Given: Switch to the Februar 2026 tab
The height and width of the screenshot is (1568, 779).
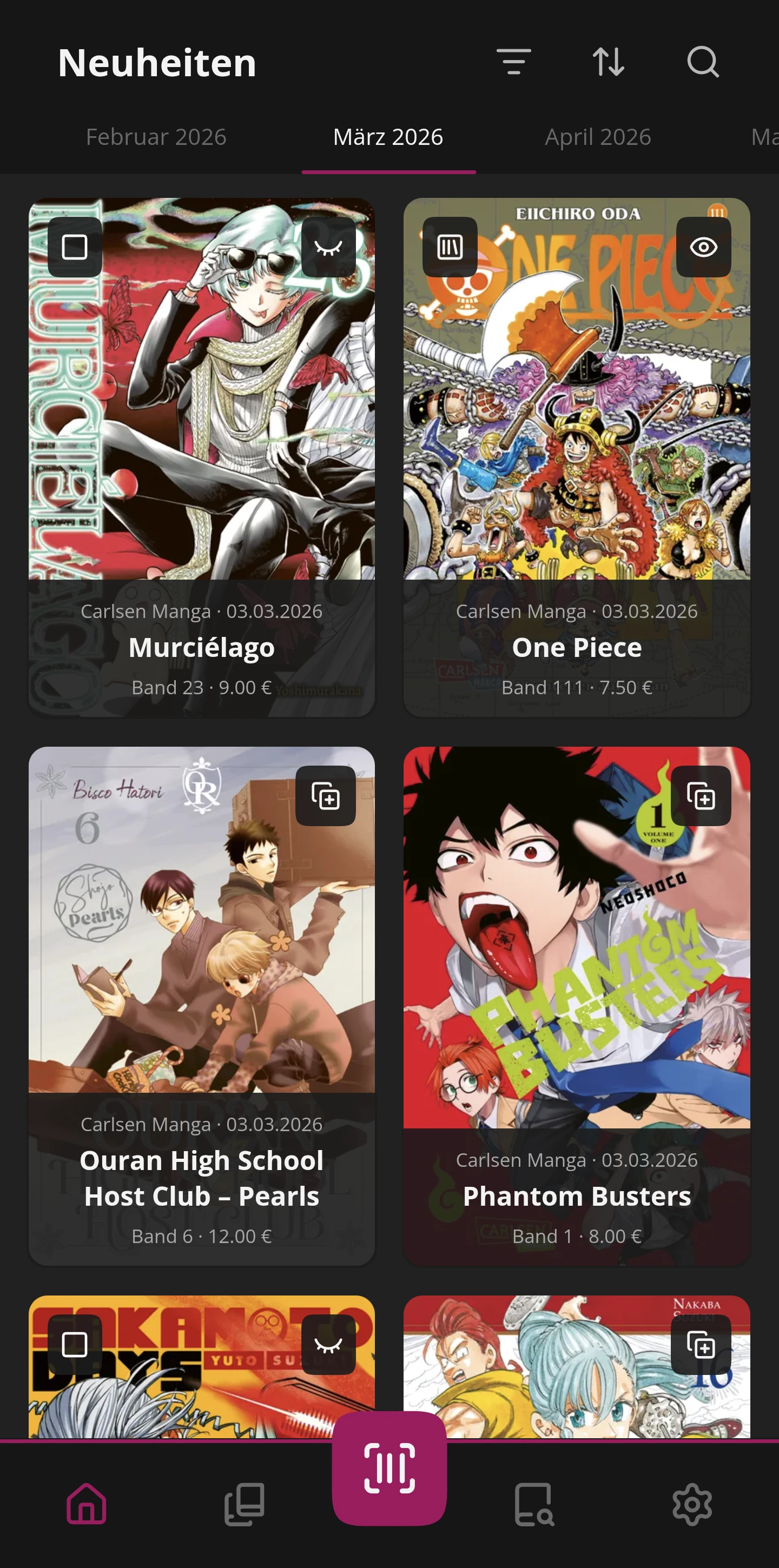Looking at the screenshot, I should coord(156,137).
